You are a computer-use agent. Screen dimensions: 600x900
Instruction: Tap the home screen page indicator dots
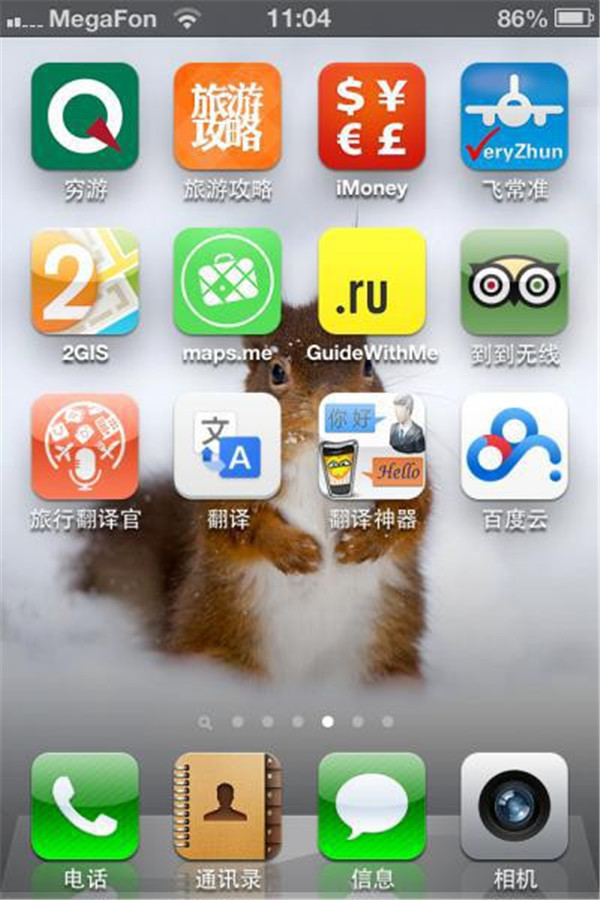[298, 720]
